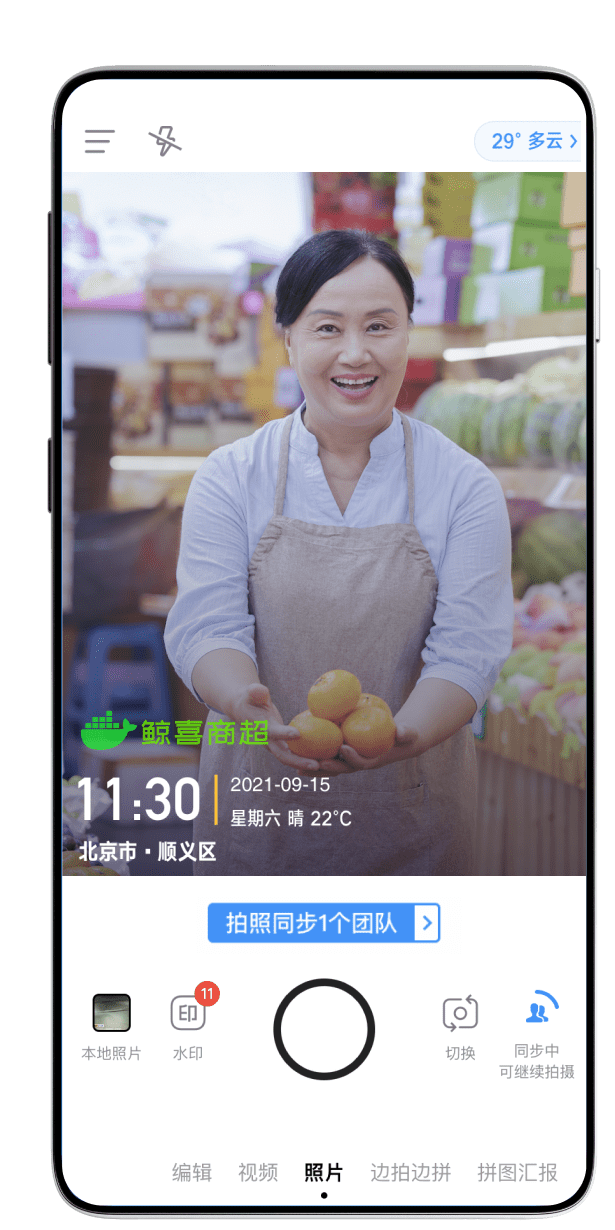Image resolution: width=615 pixels, height=1230 pixels.
Task: Switch to the 编辑 tab
Action: pos(192,1172)
